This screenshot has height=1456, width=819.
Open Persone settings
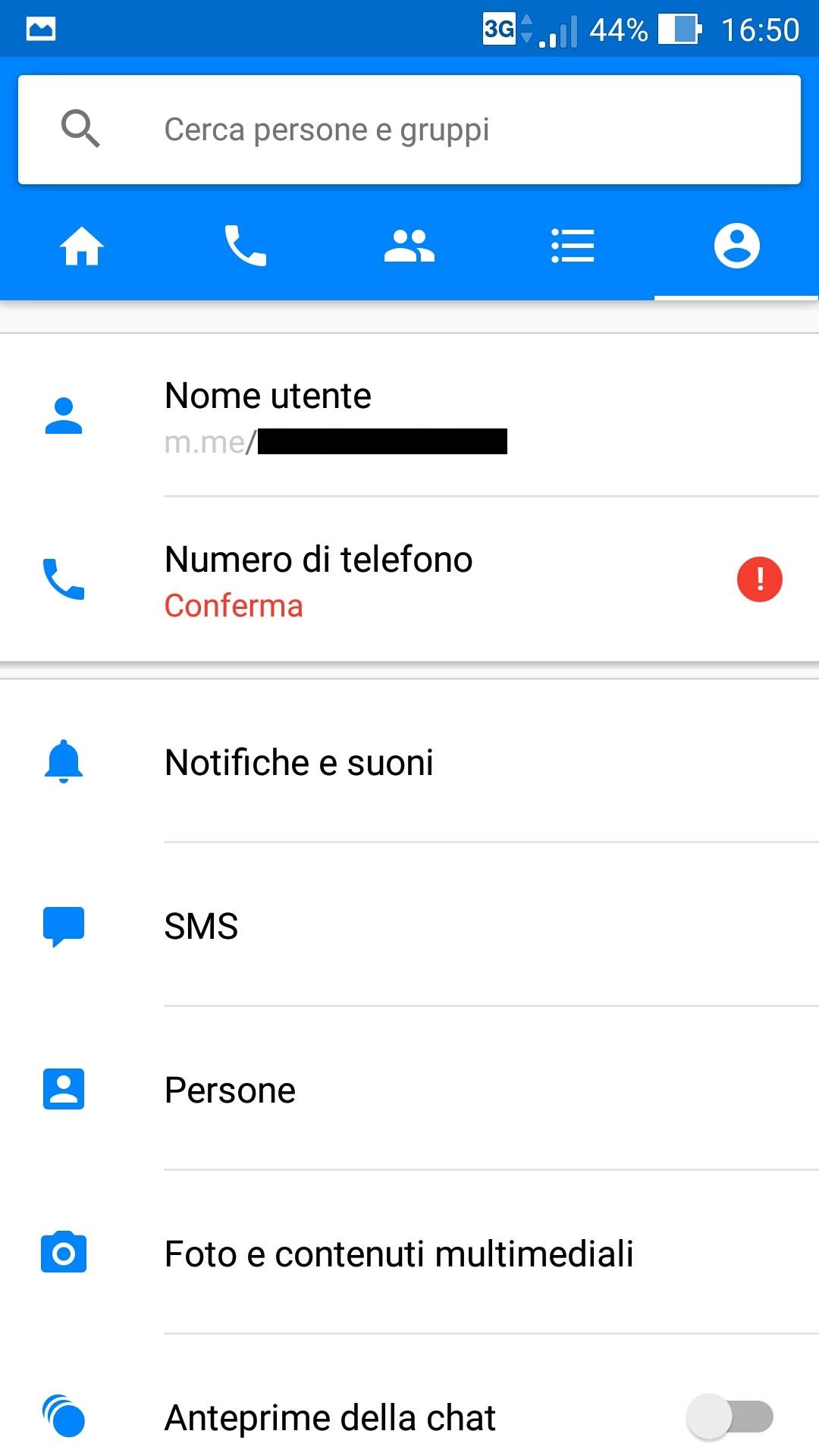[409, 1089]
